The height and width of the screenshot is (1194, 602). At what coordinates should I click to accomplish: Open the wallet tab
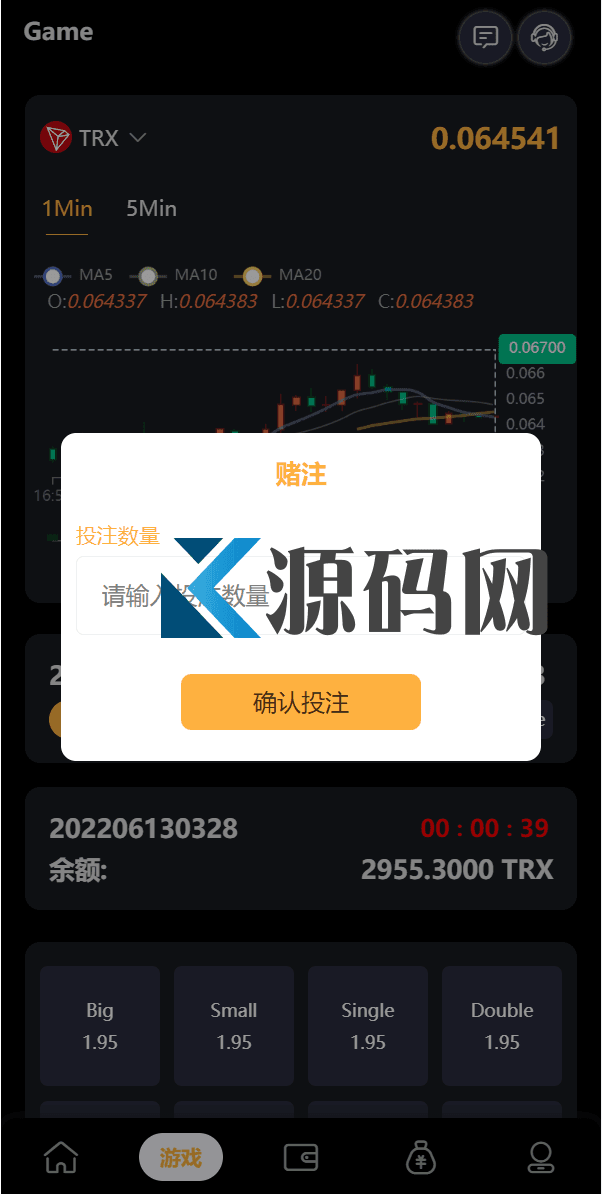tap(301, 1158)
